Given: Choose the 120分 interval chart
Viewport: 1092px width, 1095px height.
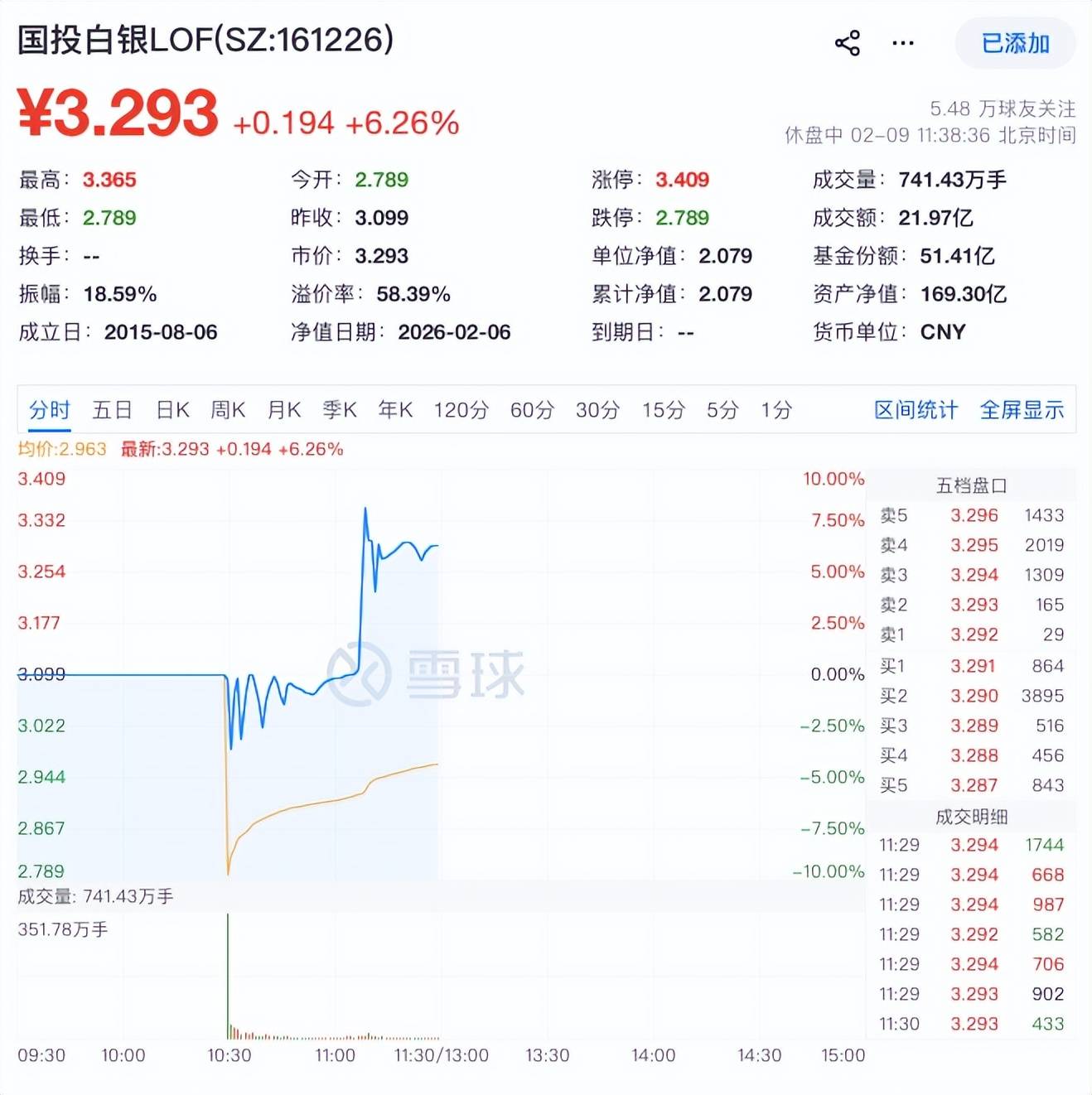Looking at the screenshot, I should click(461, 410).
